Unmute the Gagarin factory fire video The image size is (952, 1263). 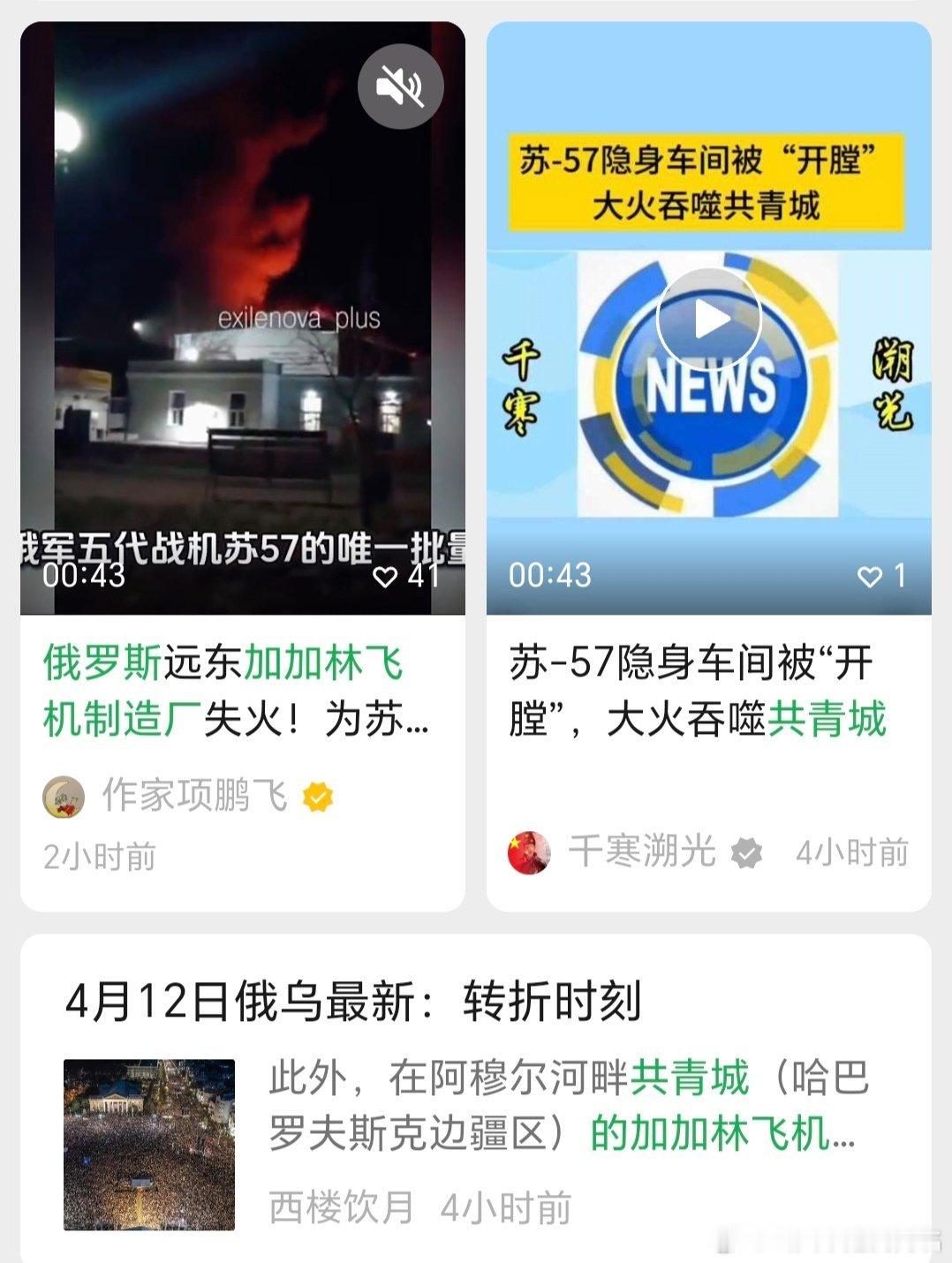click(x=402, y=84)
